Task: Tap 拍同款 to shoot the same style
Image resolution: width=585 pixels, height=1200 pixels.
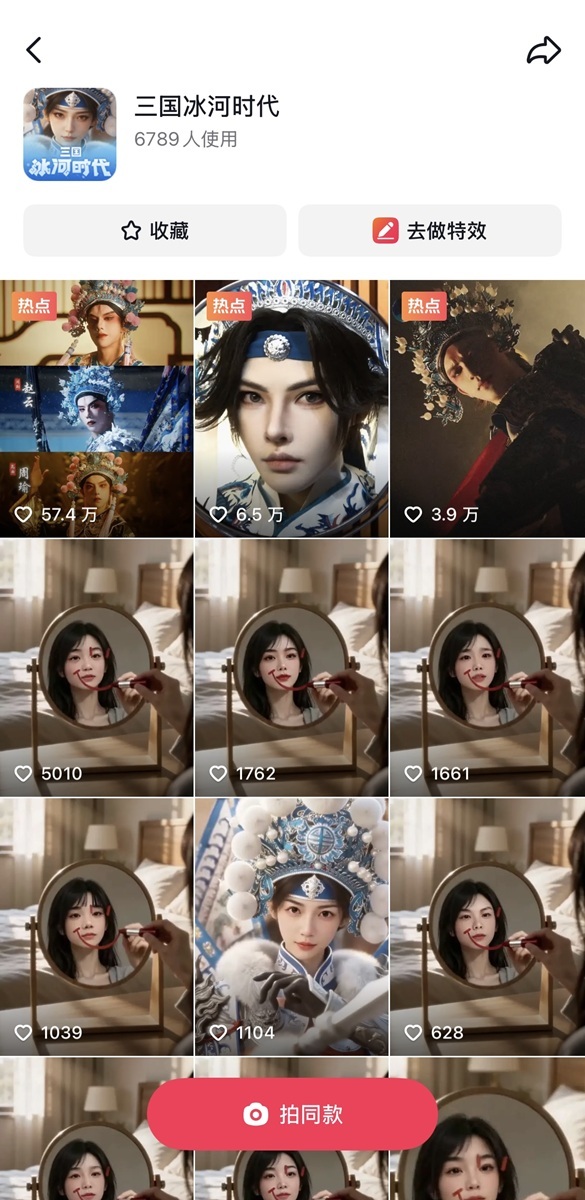Action: point(292,1114)
